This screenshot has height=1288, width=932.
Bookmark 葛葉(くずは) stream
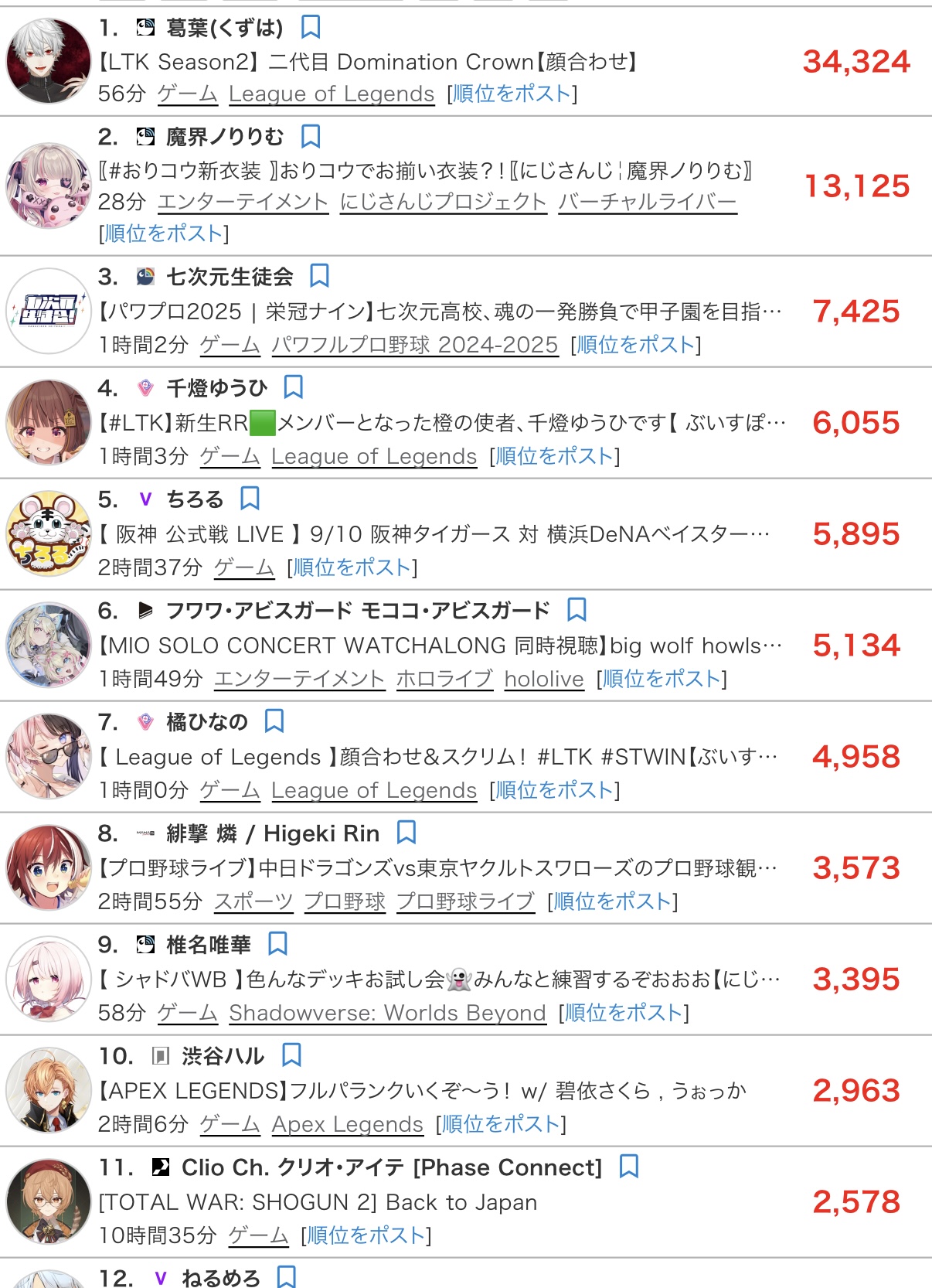click(311, 27)
